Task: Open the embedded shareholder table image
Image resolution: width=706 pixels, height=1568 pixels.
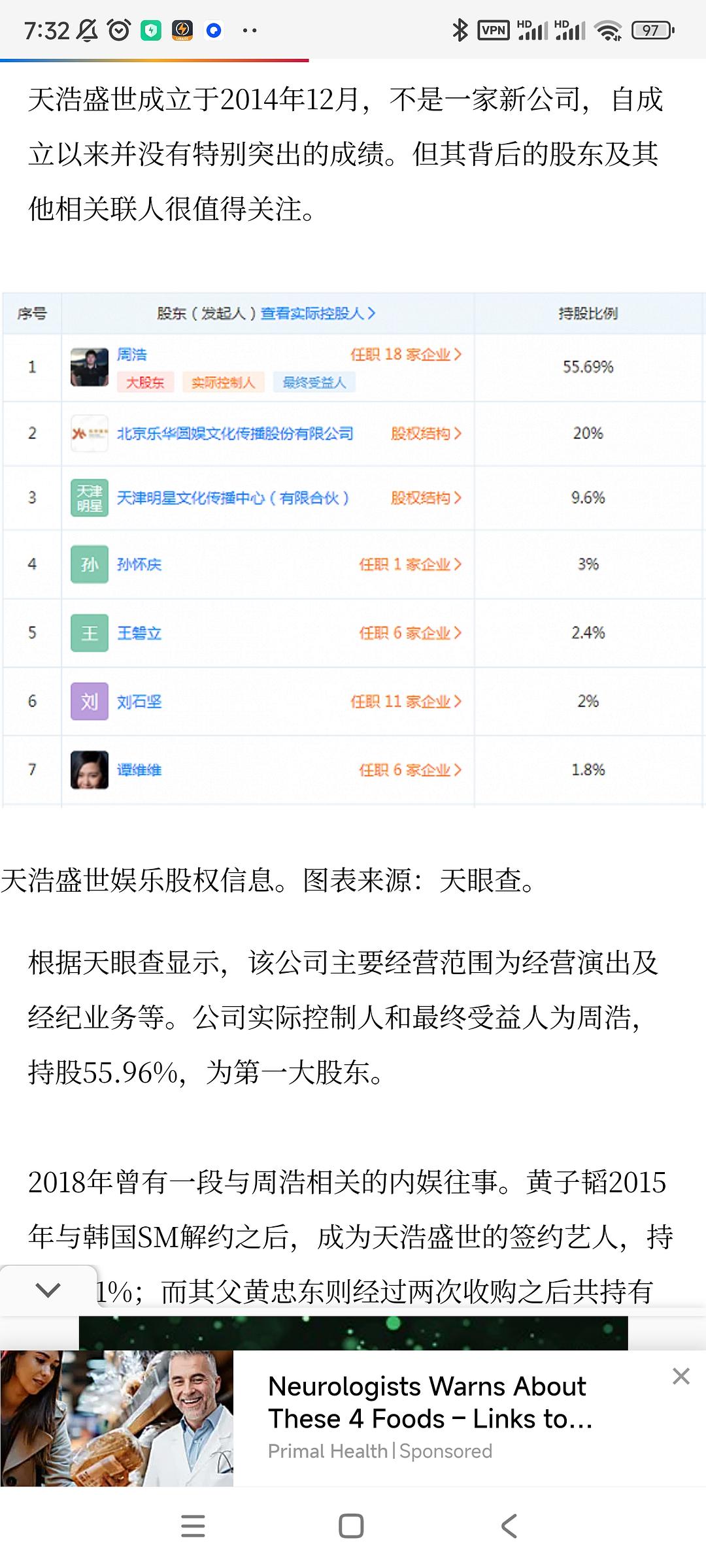Action: coord(353,550)
